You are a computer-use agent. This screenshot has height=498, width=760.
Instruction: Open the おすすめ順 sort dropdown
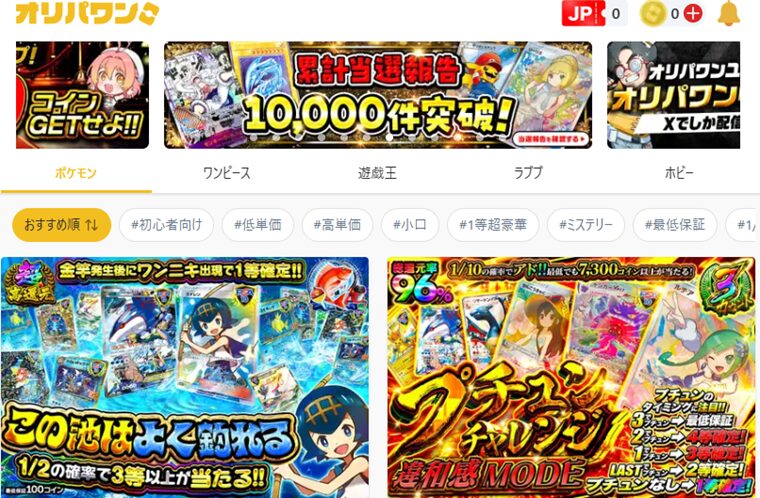(61, 225)
